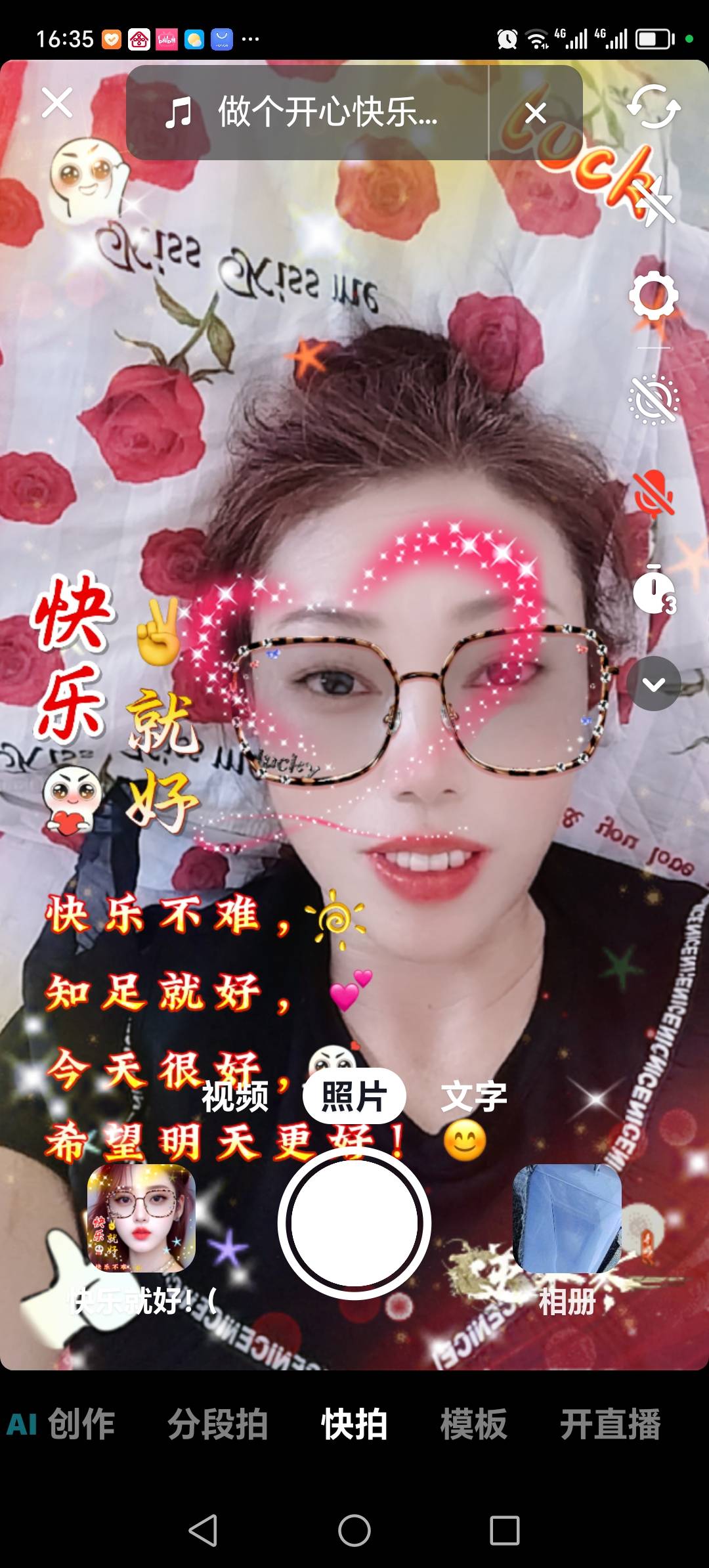The image size is (709, 1568).
Task: Open the 模板 tab
Action: click(473, 1424)
